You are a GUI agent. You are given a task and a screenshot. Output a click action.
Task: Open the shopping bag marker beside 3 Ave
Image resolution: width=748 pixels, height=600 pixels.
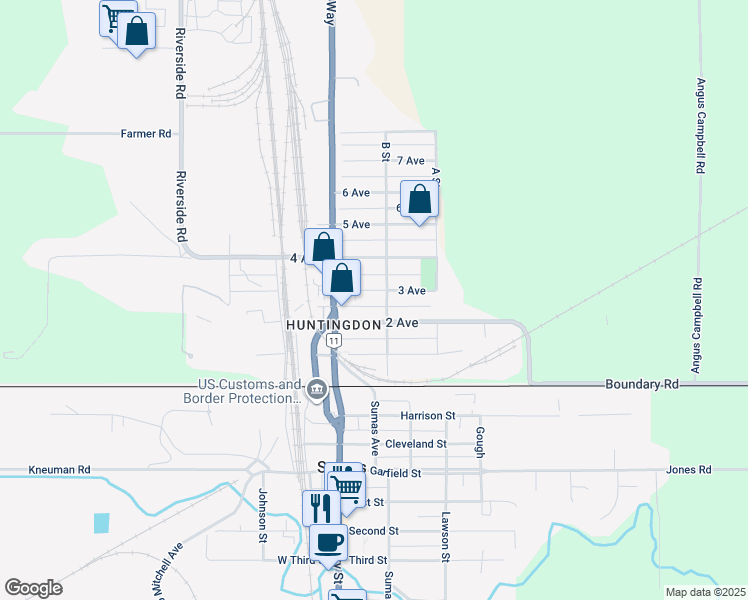tap(342, 278)
